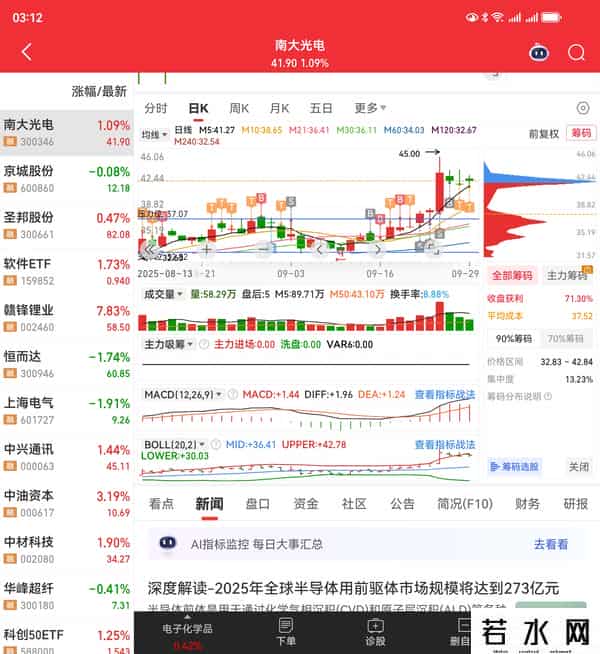600x654 pixels.
Task: Open the 诊股 stock diagnosis
Action: 375,632
